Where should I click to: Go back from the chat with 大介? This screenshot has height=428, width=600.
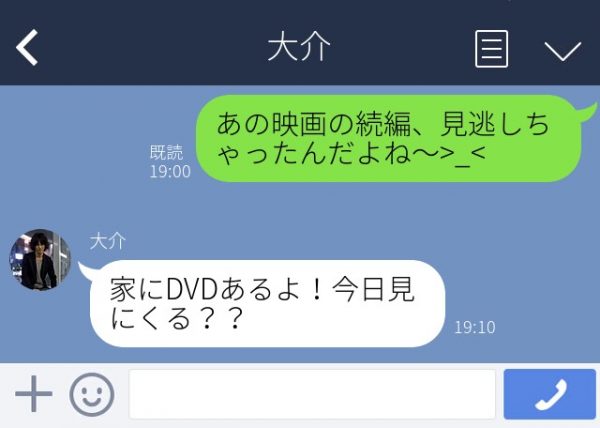[x=28, y=48]
